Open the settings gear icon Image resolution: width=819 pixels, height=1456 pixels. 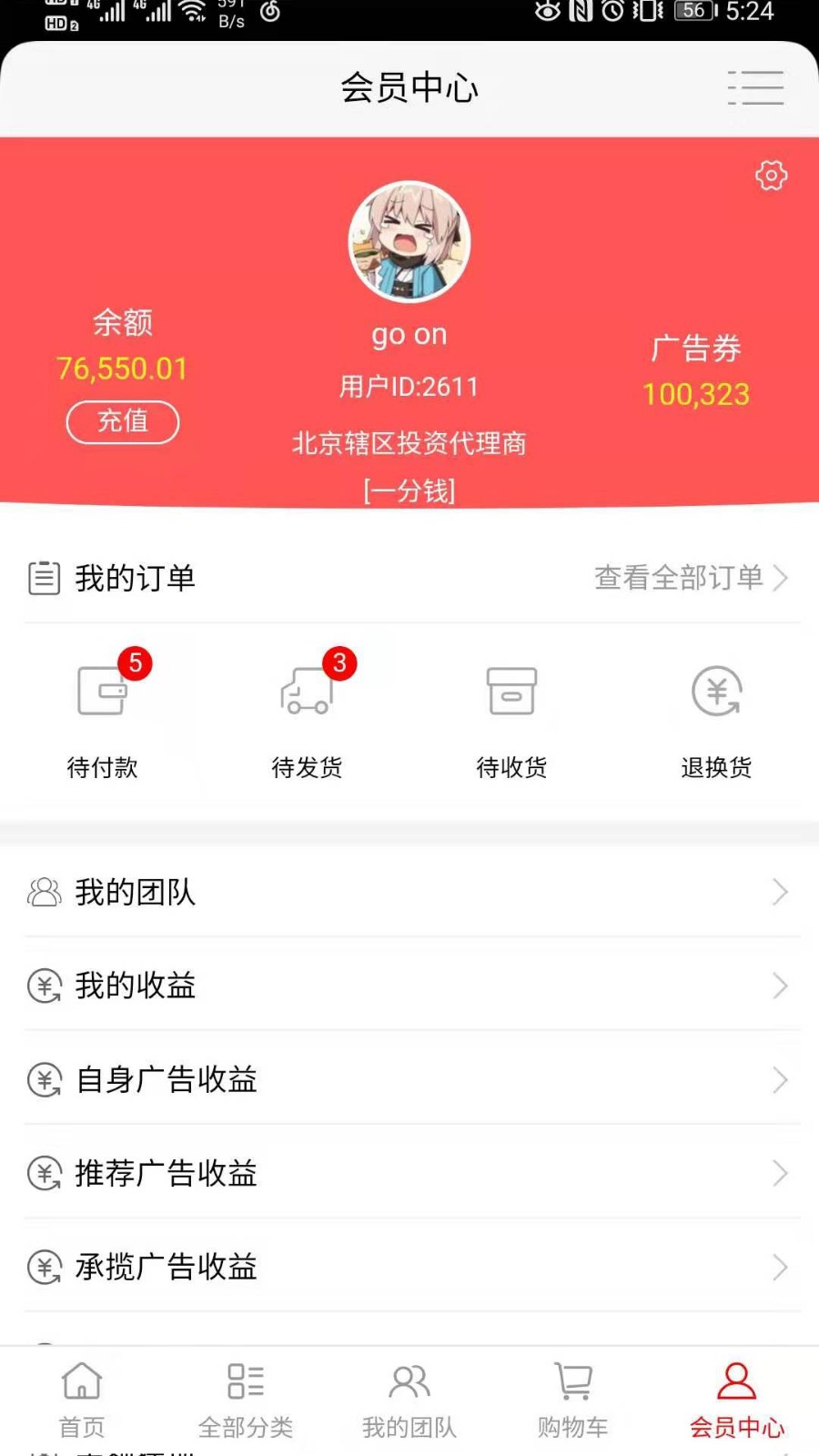click(x=771, y=176)
